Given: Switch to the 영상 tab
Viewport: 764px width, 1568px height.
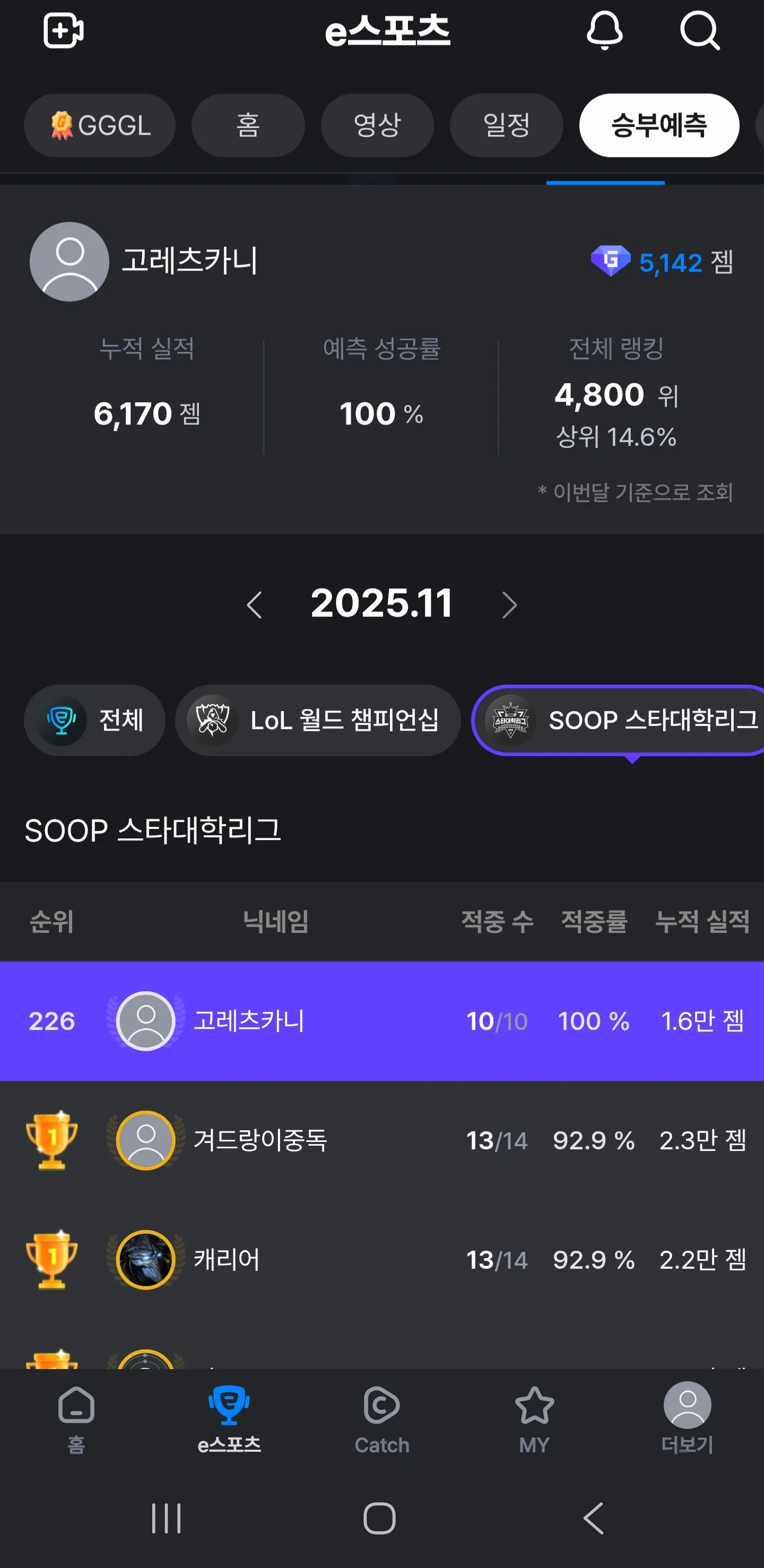Looking at the screenshot, I should coord(377,125).
